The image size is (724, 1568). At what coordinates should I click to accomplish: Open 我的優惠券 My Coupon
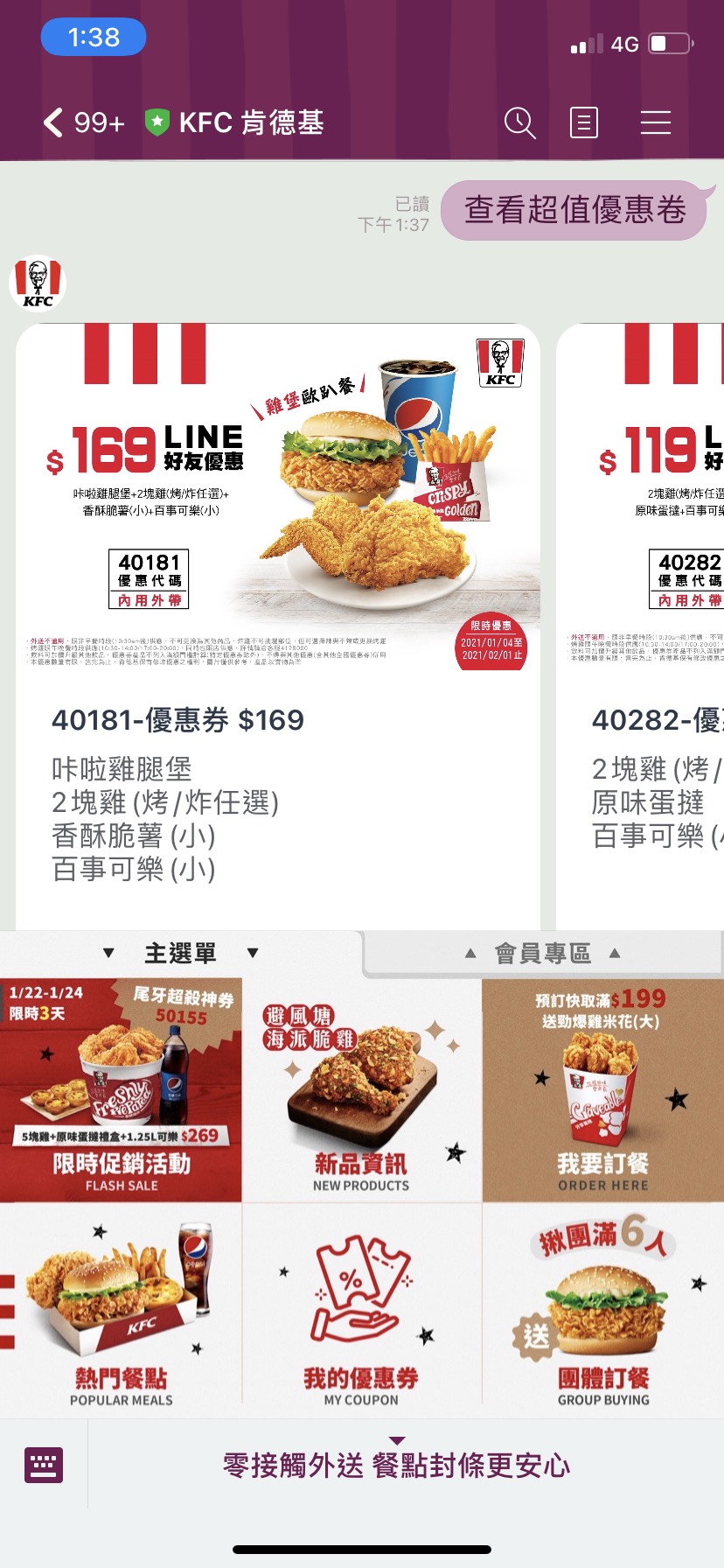361,1310
